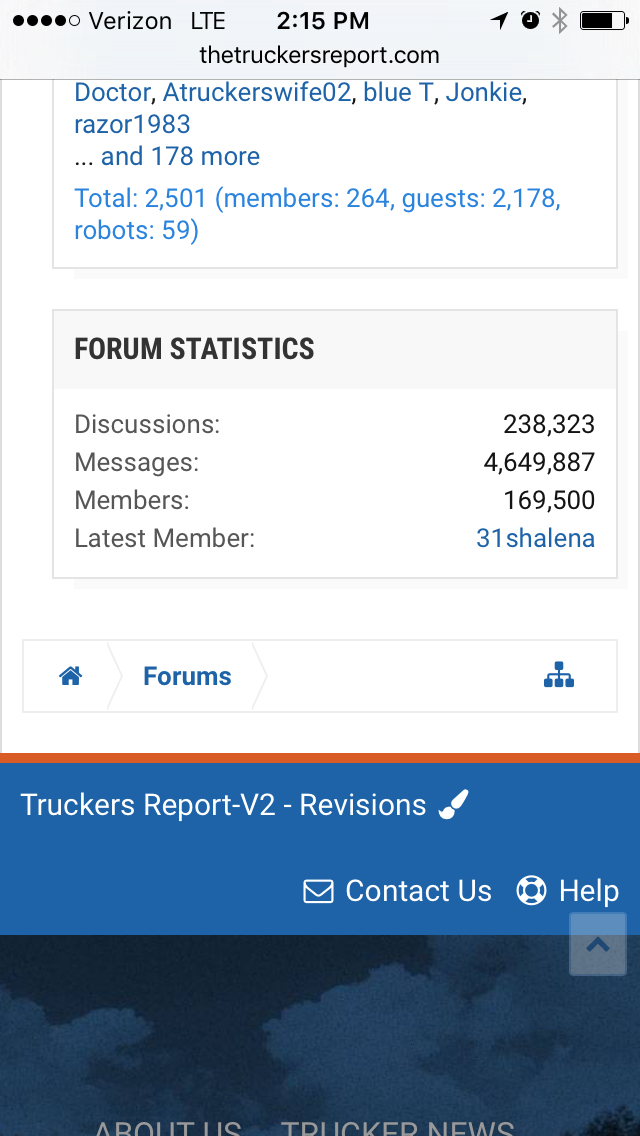
Task: Tap the thetruckersreport.com address bar
Action: point(320,55)
